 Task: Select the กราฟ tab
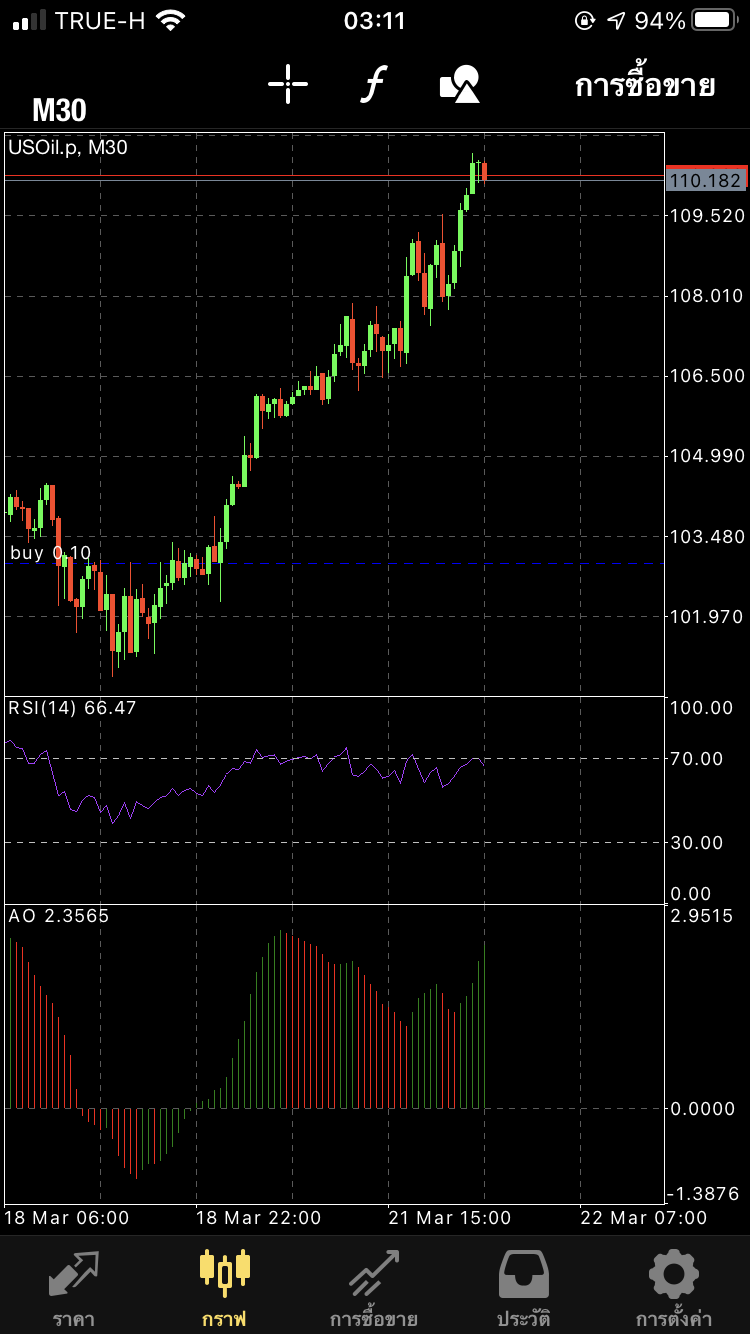coord(225,1288)
